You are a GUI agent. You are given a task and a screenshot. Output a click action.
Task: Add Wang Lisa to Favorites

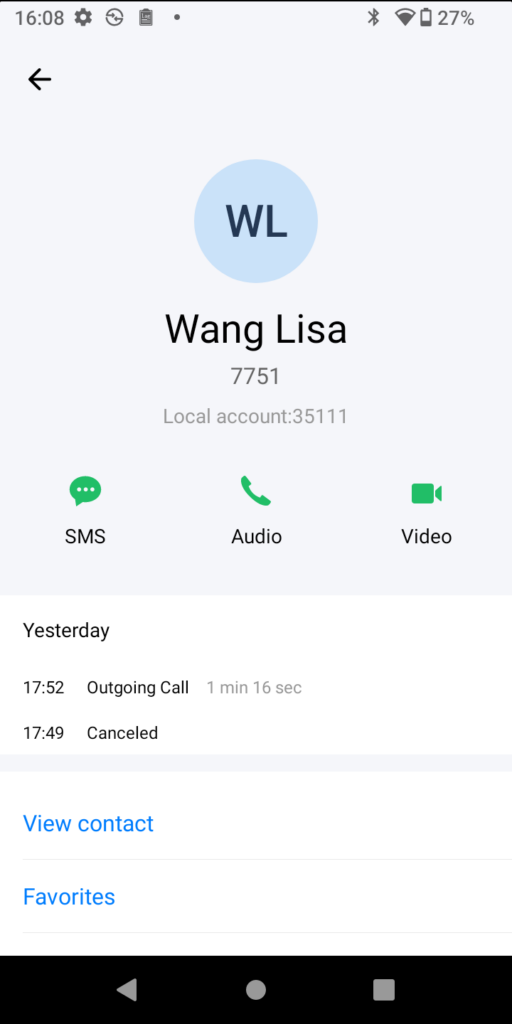[x=69, y=897]
